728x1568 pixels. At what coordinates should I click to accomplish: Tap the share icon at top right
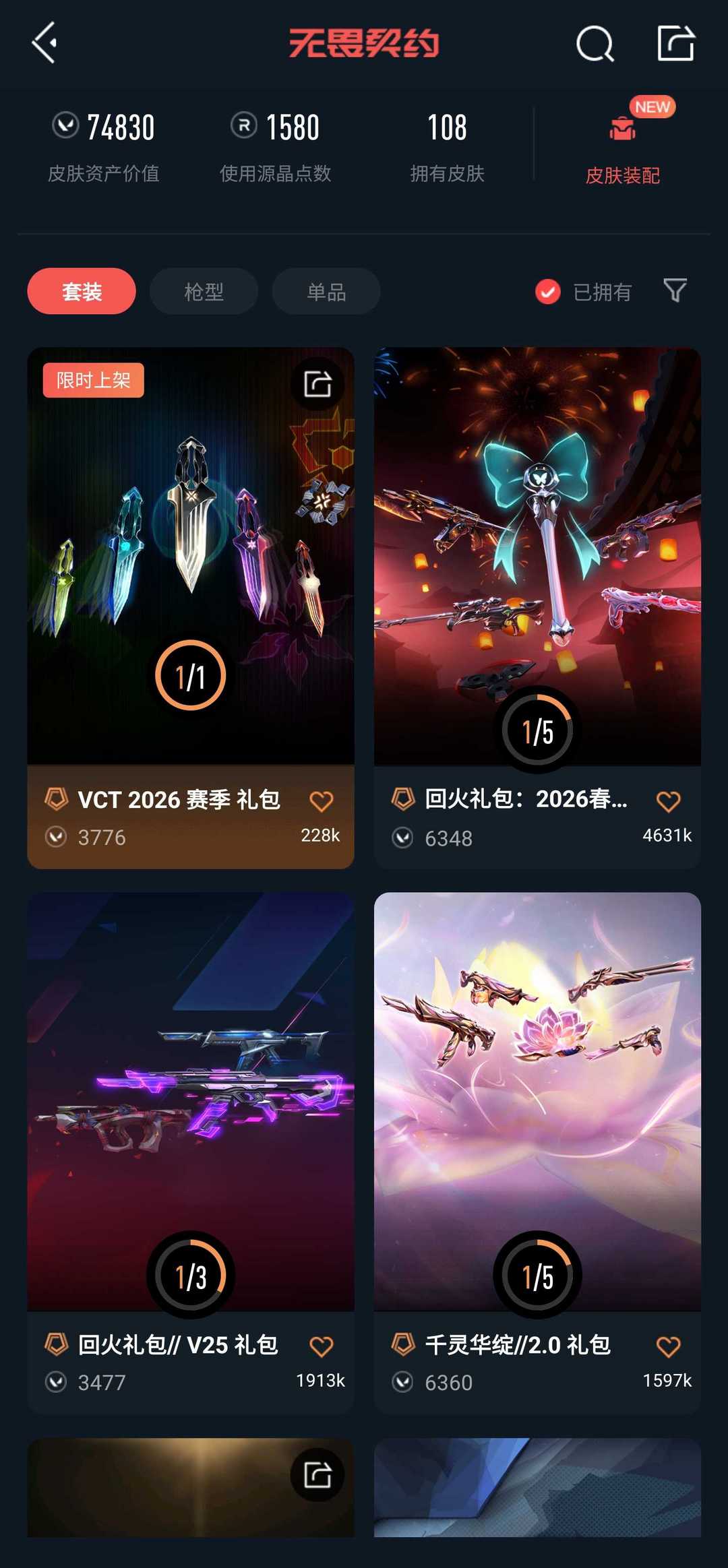click(676, 44)
